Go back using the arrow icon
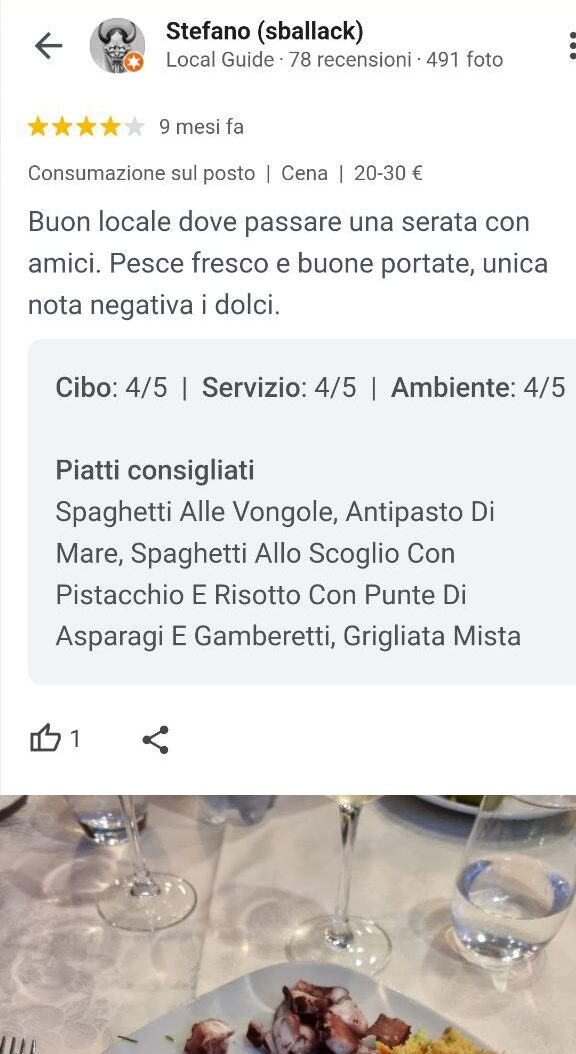This screenshot has height=1054, width=576. pyautogui.click(x=48, y=46)
